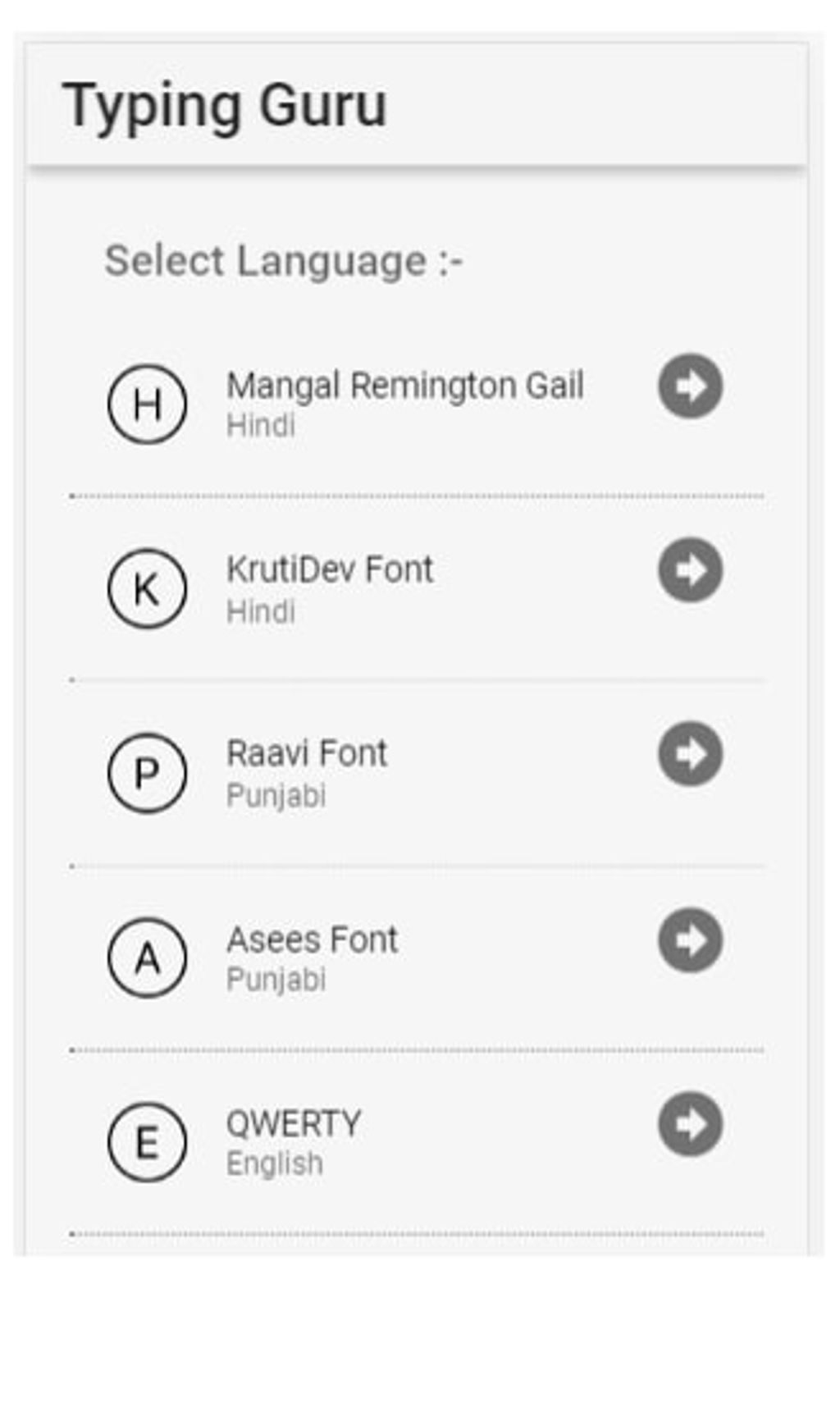Tap the arrow next to Mangal Remington Gail

pos(690,386)
